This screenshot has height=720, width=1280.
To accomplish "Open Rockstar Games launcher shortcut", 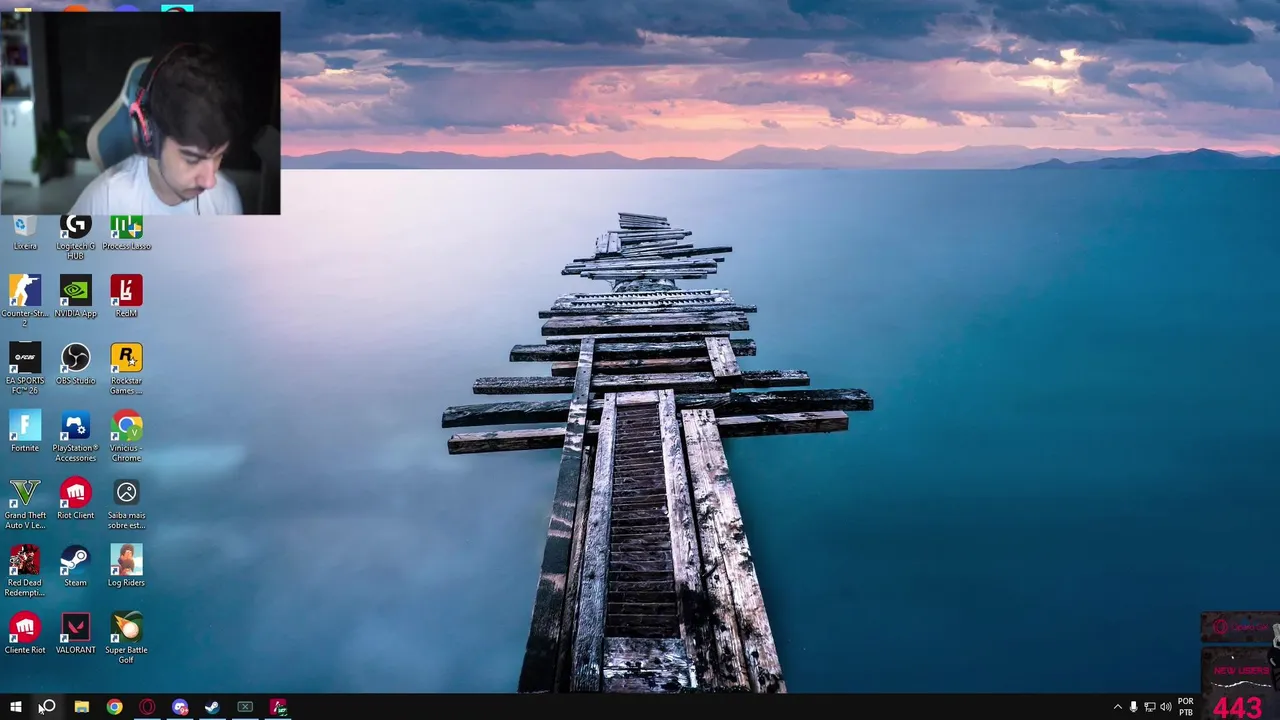I will click(x=126, y=358).
